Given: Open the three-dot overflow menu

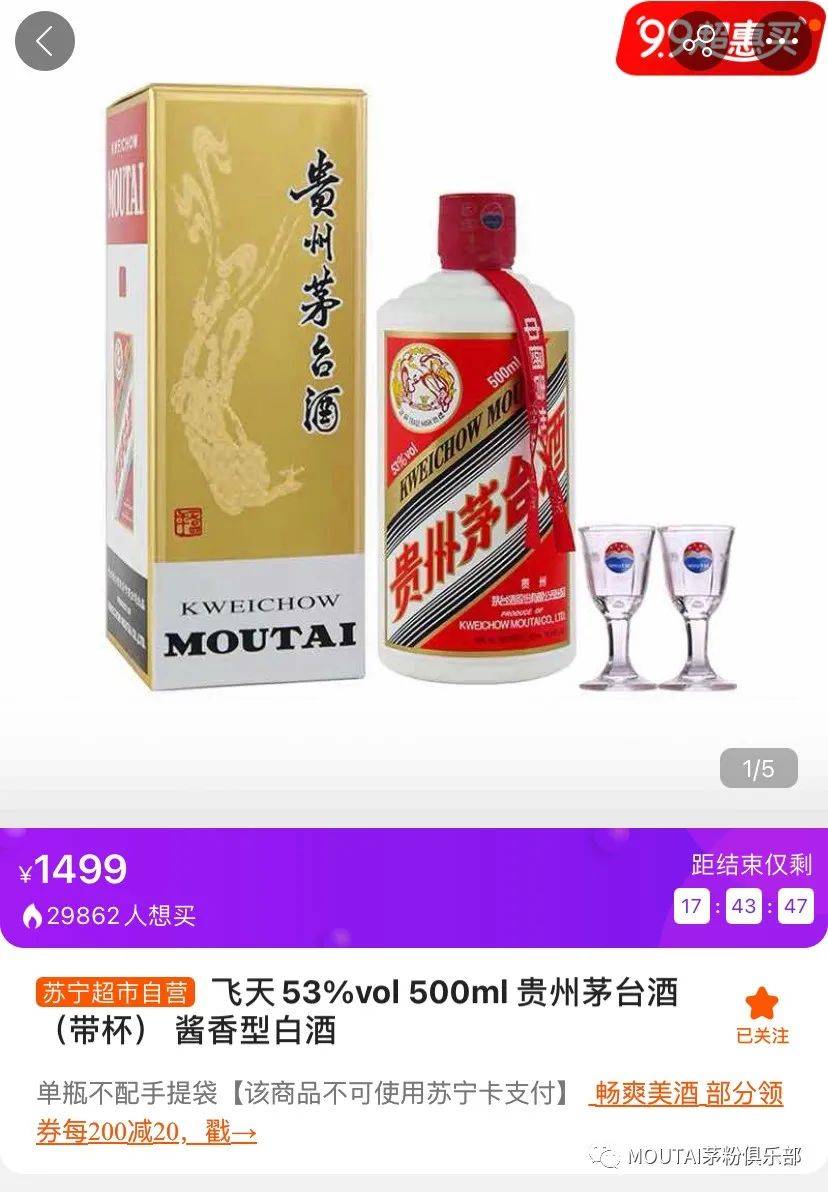Looking at the screenshot, I should pyautogui.click(x=781, y=41).
